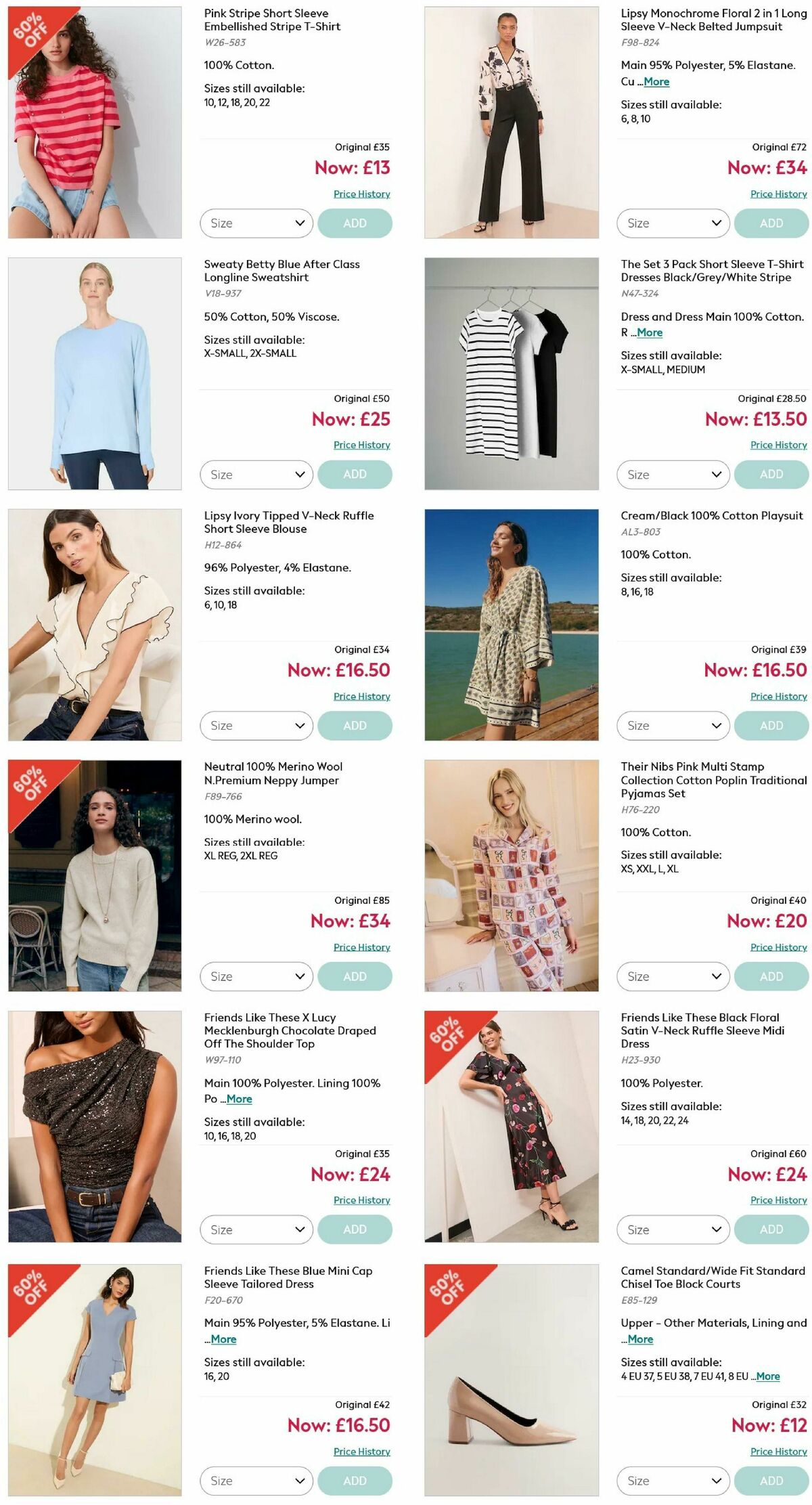The width and height of the screenshot is (812, 1505).
Task: View Price History for Cotton Playsuit
Action: pyautogui.click(x=777, y=696)
